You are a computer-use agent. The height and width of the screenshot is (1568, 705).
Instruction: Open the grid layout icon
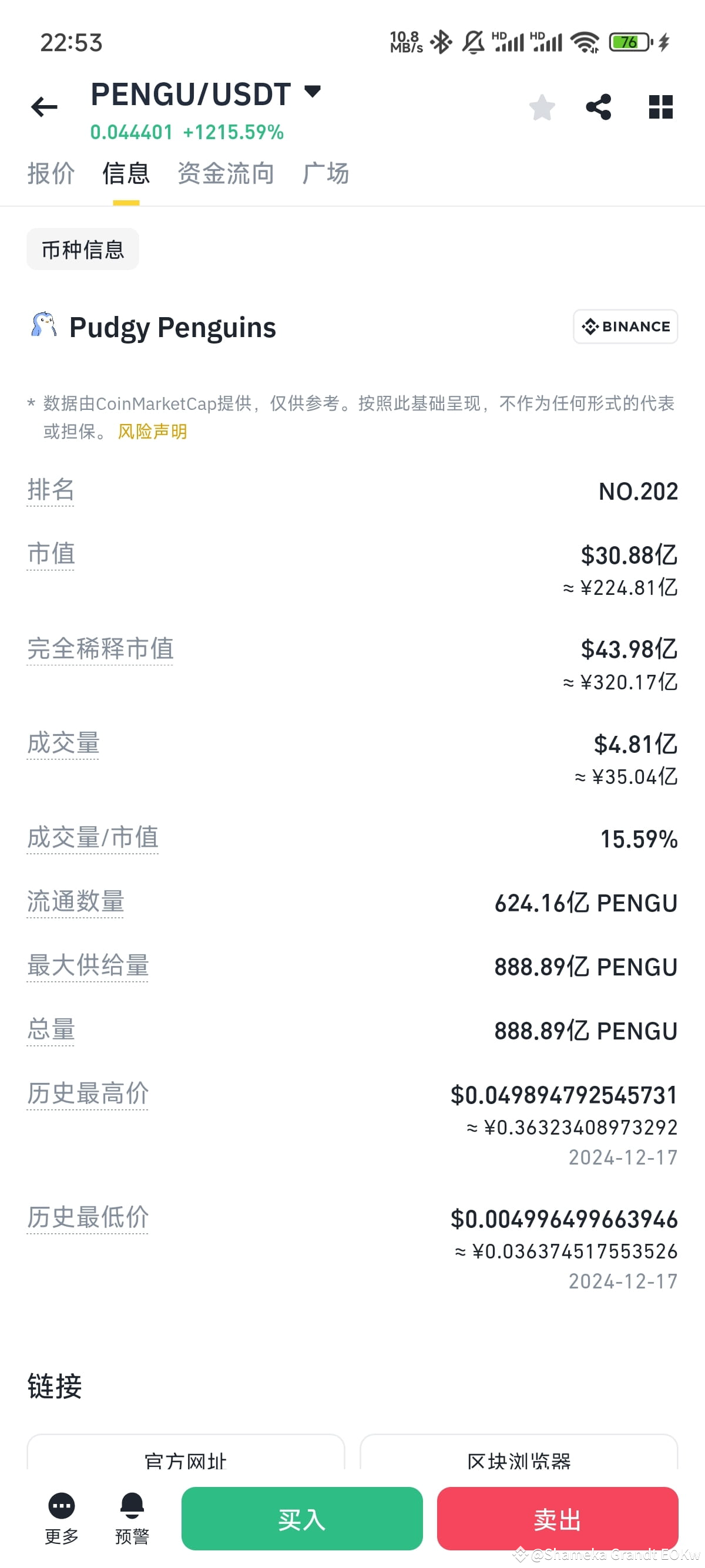tap(661, 107)
